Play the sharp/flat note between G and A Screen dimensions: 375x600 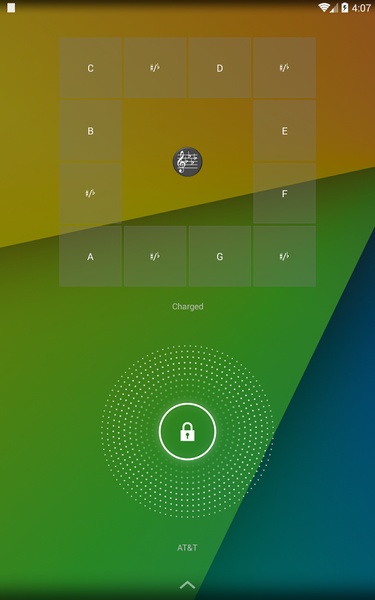(155, 256)
